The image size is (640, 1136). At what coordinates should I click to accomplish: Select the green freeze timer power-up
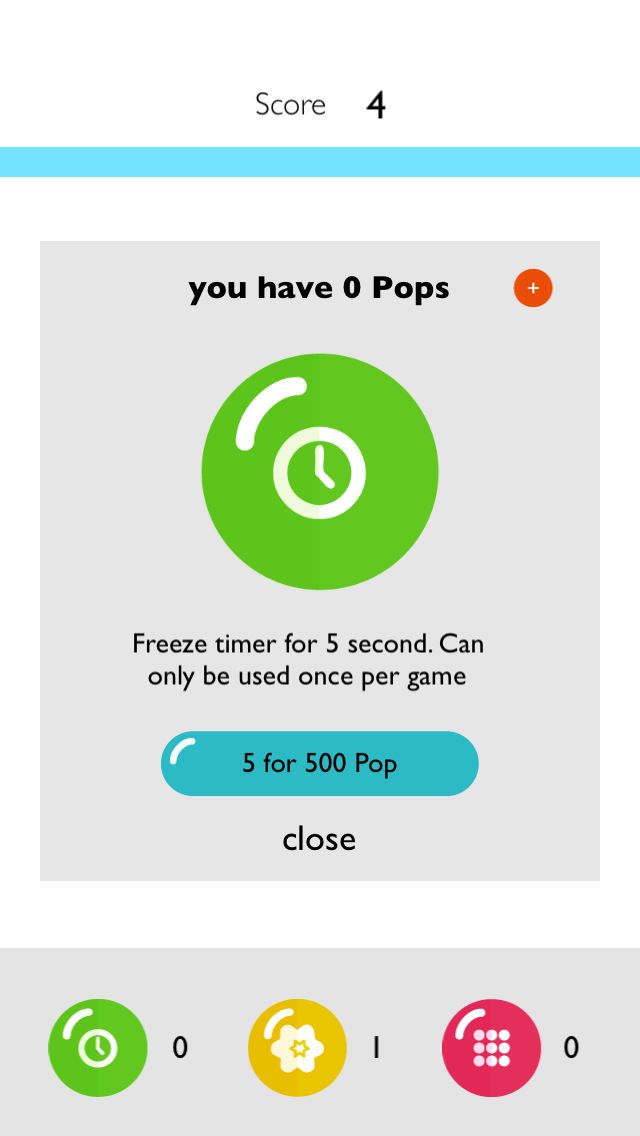coord(98,1047)
